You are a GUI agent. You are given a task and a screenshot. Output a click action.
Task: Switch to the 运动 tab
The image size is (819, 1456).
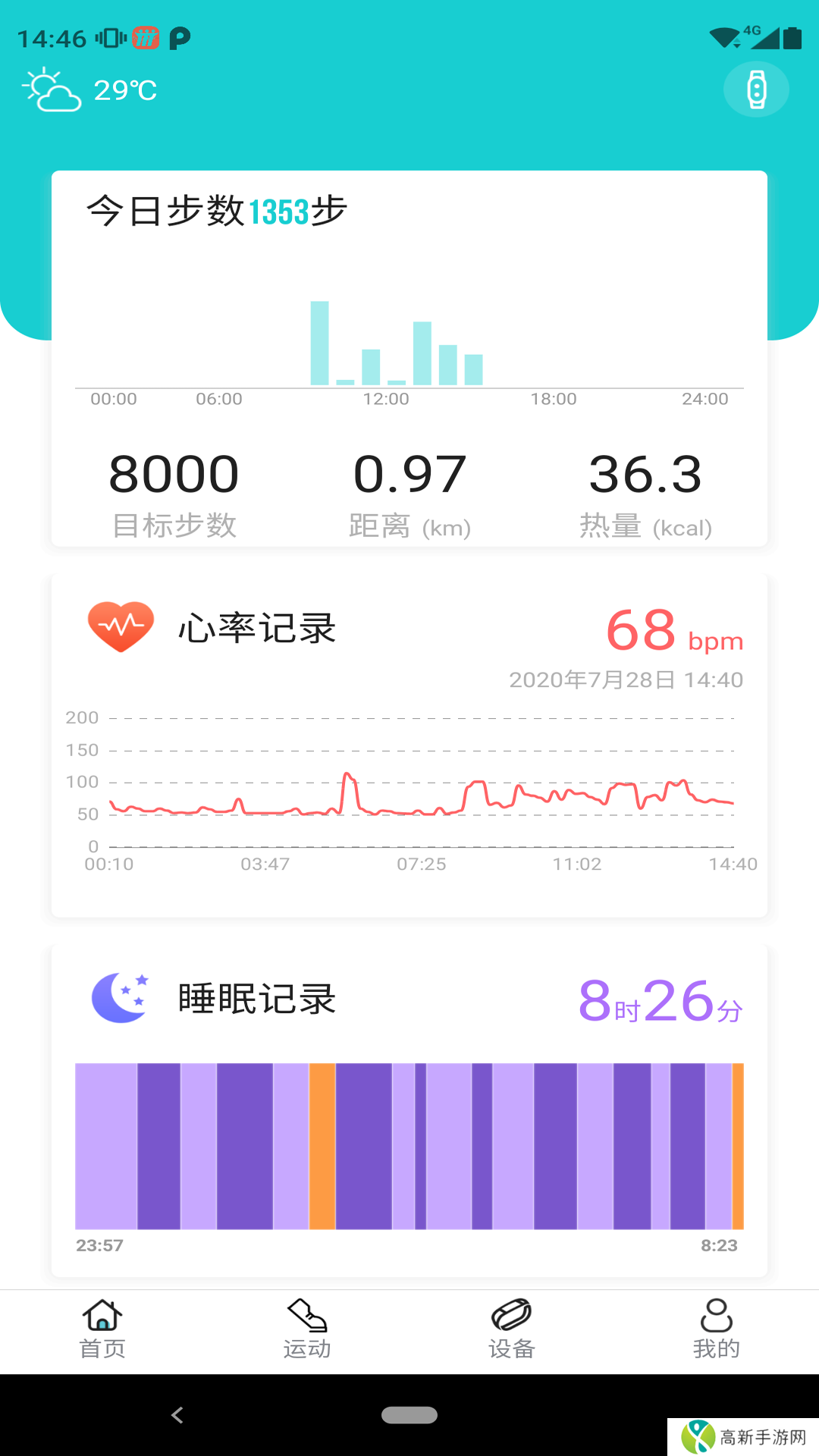tap(307, 1329)
